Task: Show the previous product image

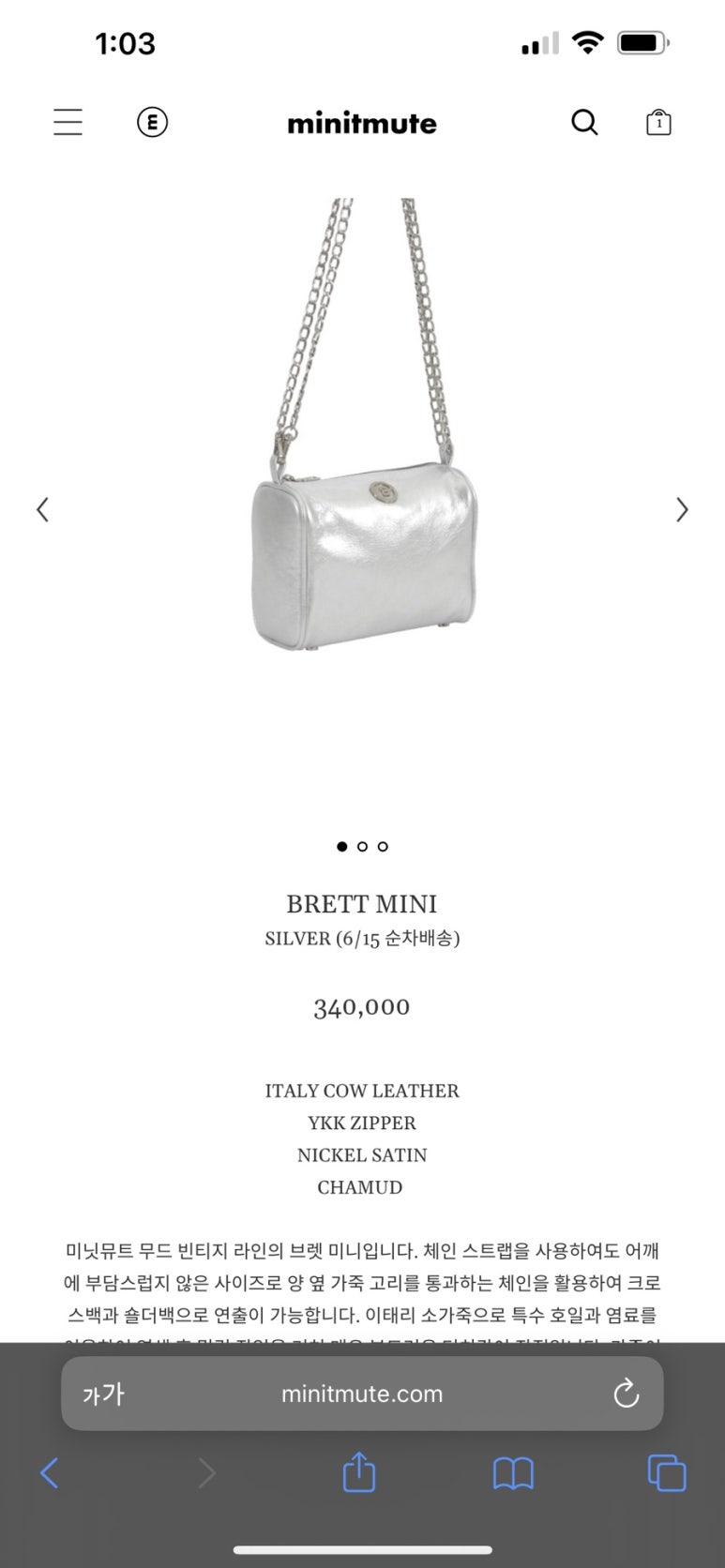Action: pos(42,510)
